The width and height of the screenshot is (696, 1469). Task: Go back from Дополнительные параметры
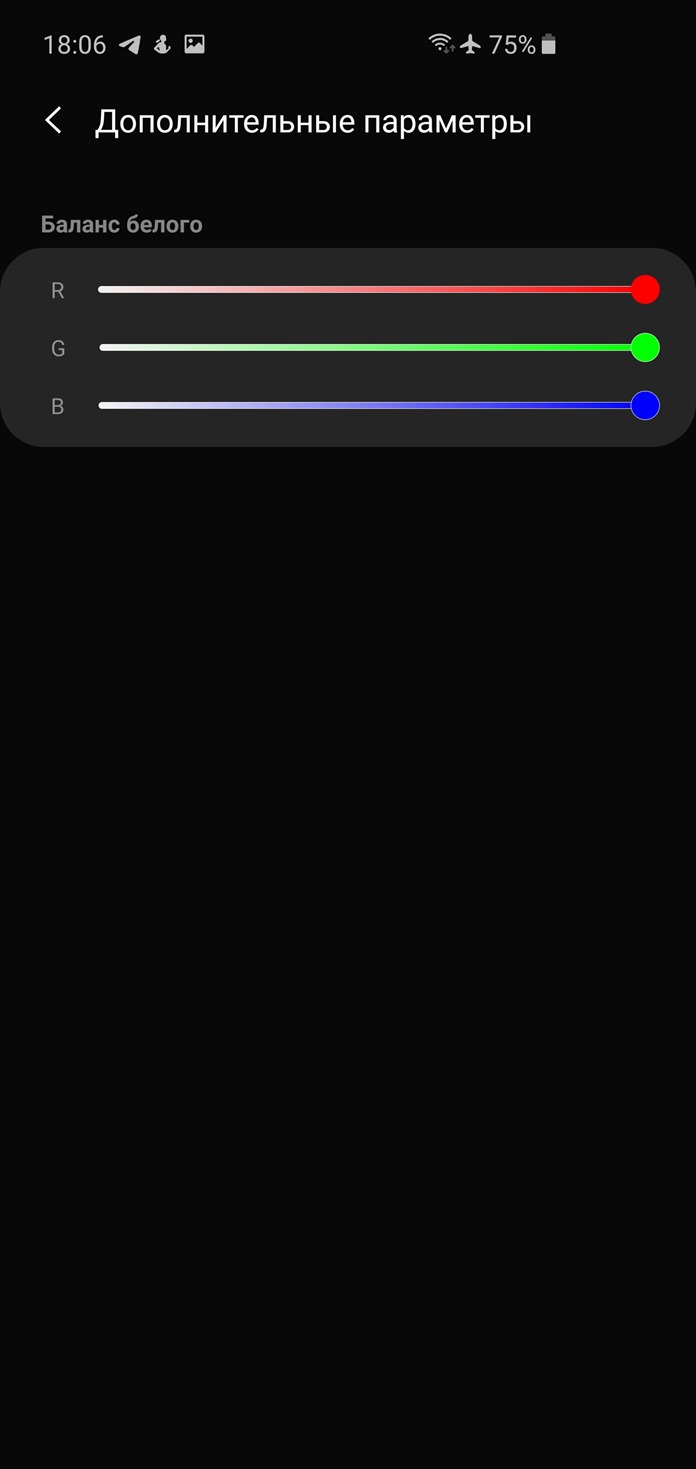(x=54, y=121)
